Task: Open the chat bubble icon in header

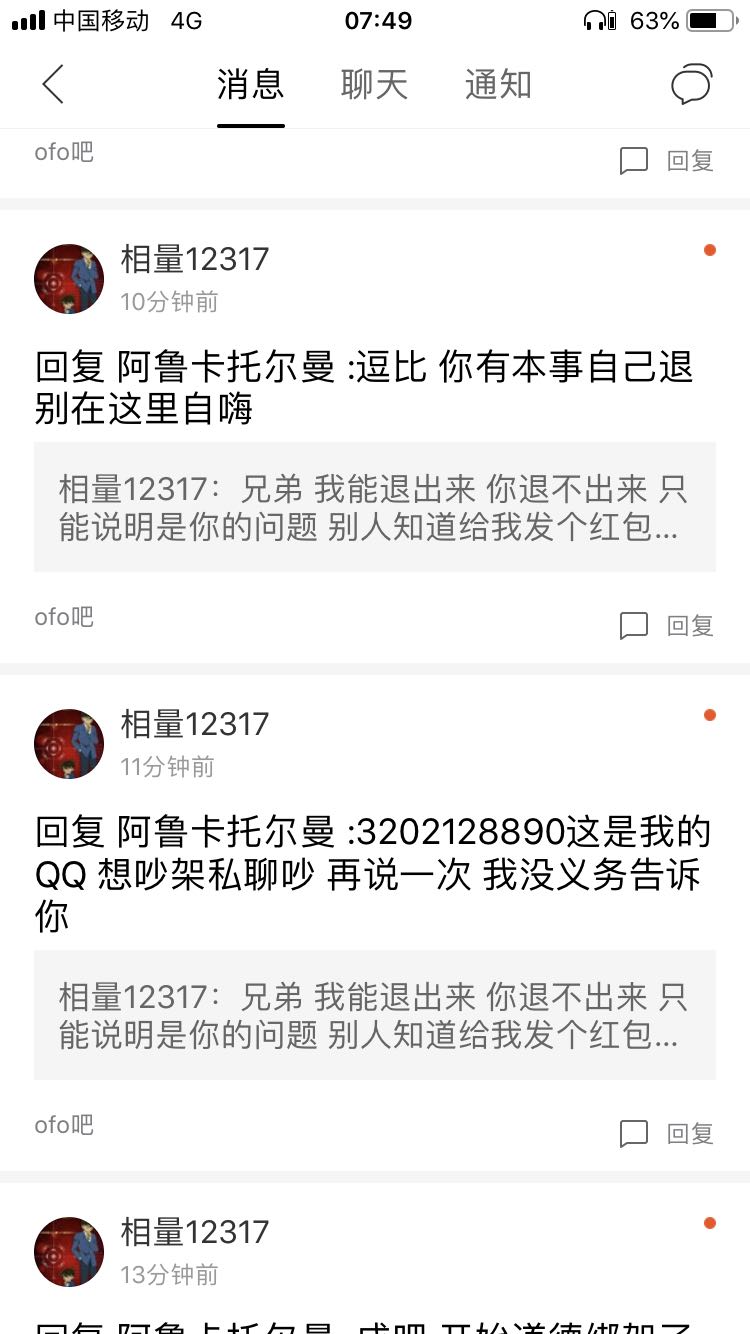Action: coord(691,85)
